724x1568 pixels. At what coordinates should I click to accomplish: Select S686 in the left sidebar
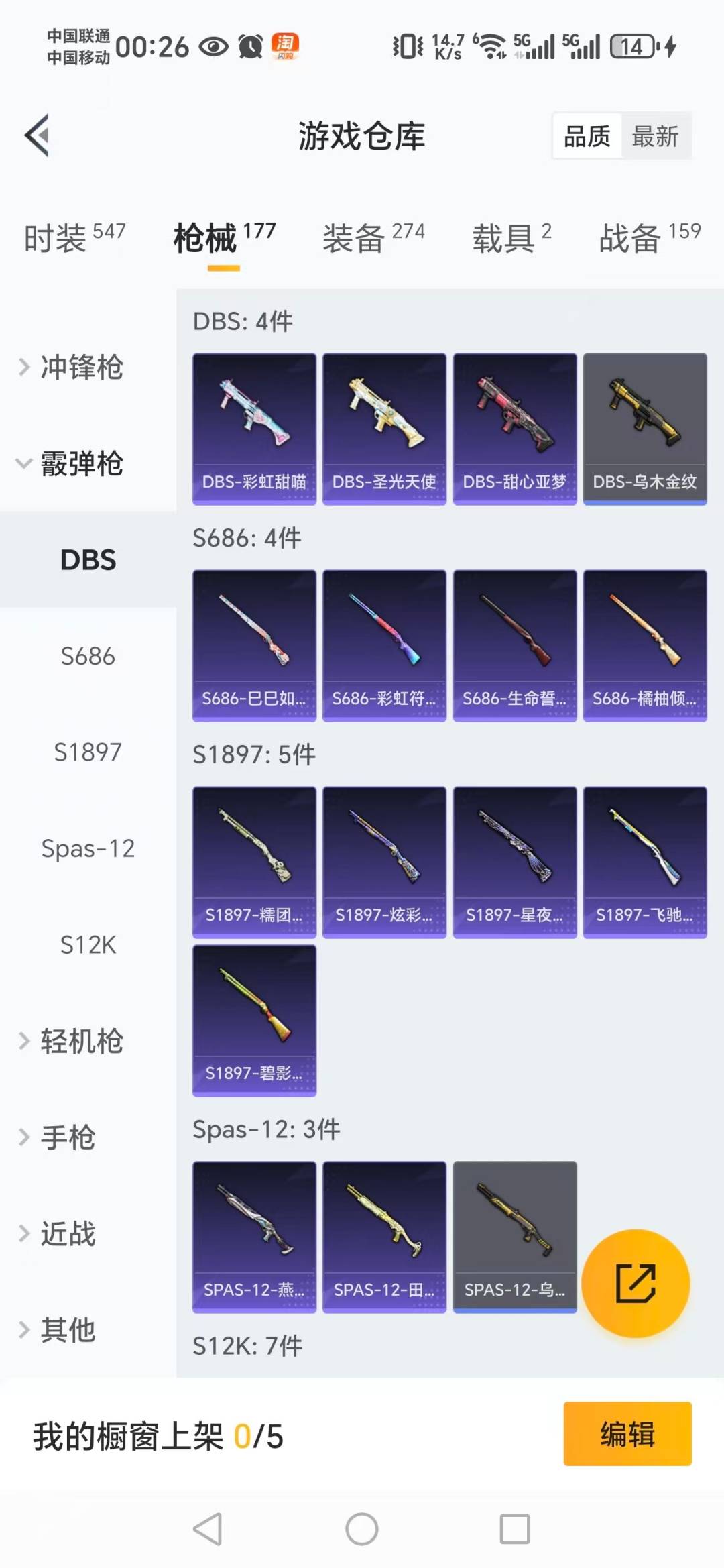click(88, 657)
